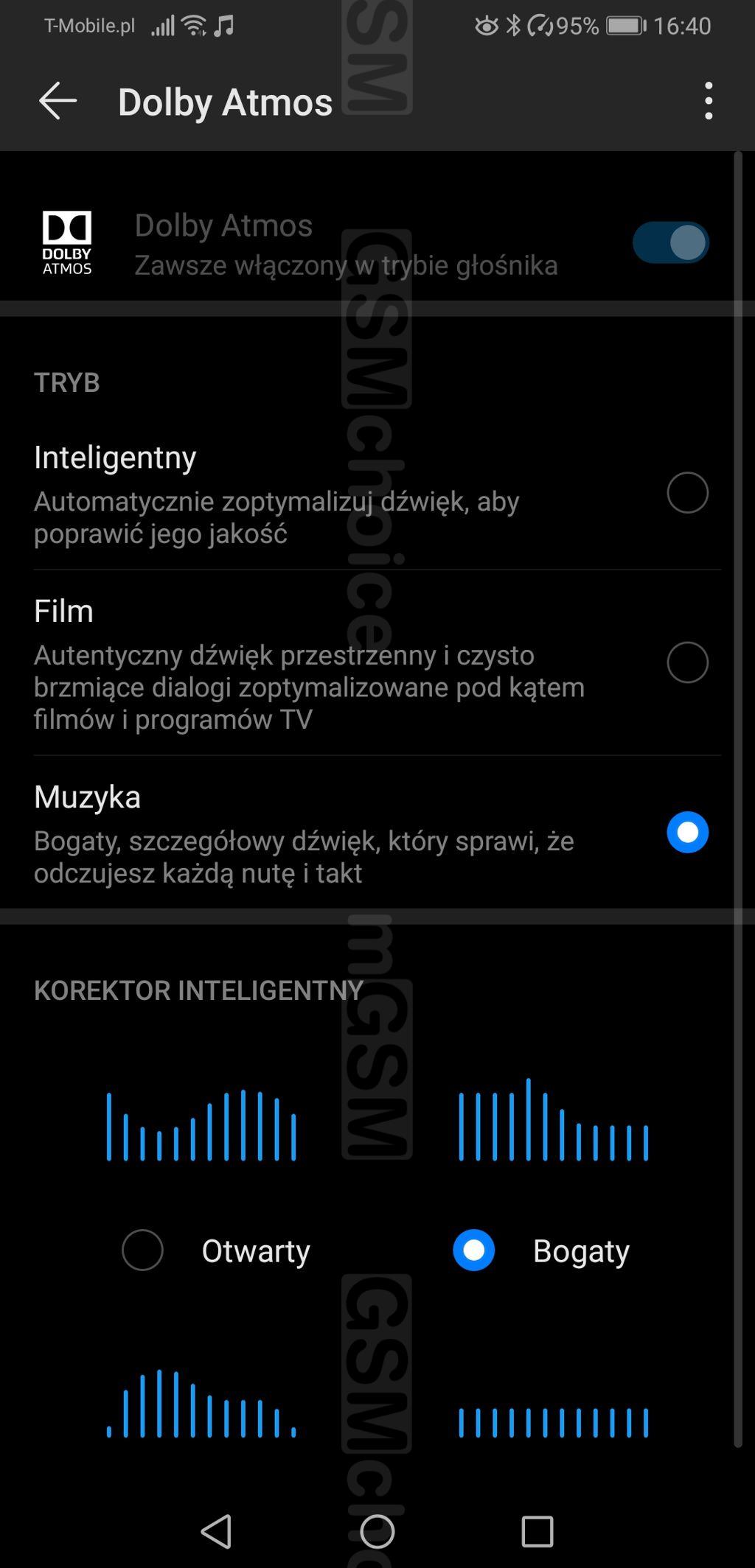Open recent apps from navigation bar
The width and height of the screenshot is (755, 1568).
tap(537, 1532)
